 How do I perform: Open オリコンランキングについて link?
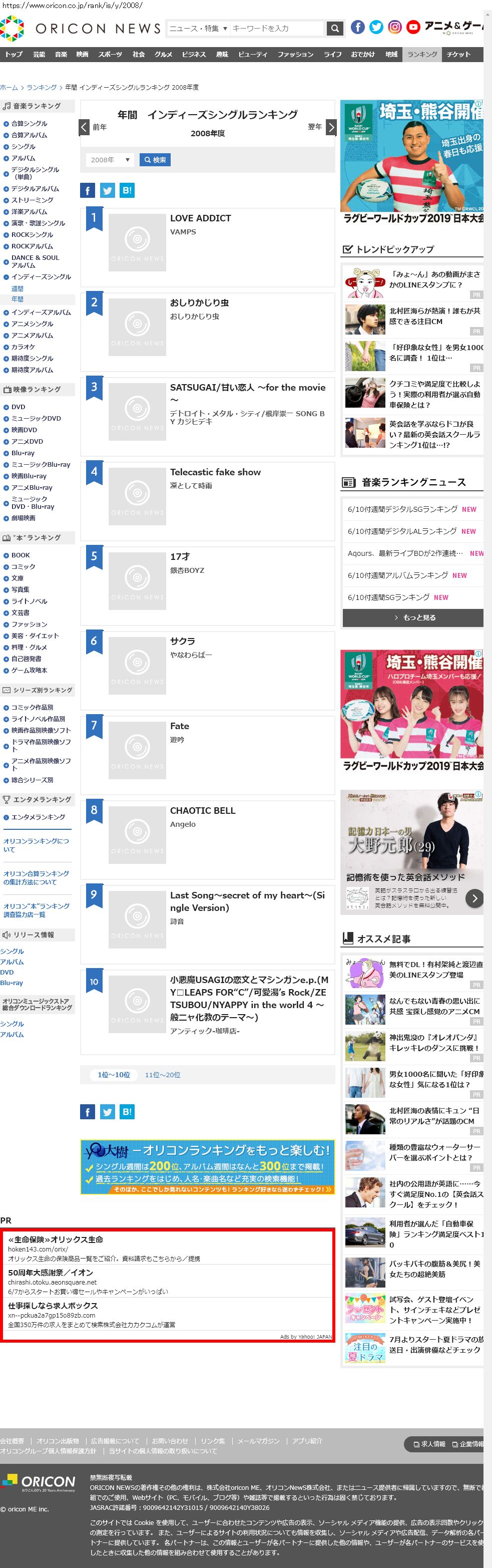[37, 845]
